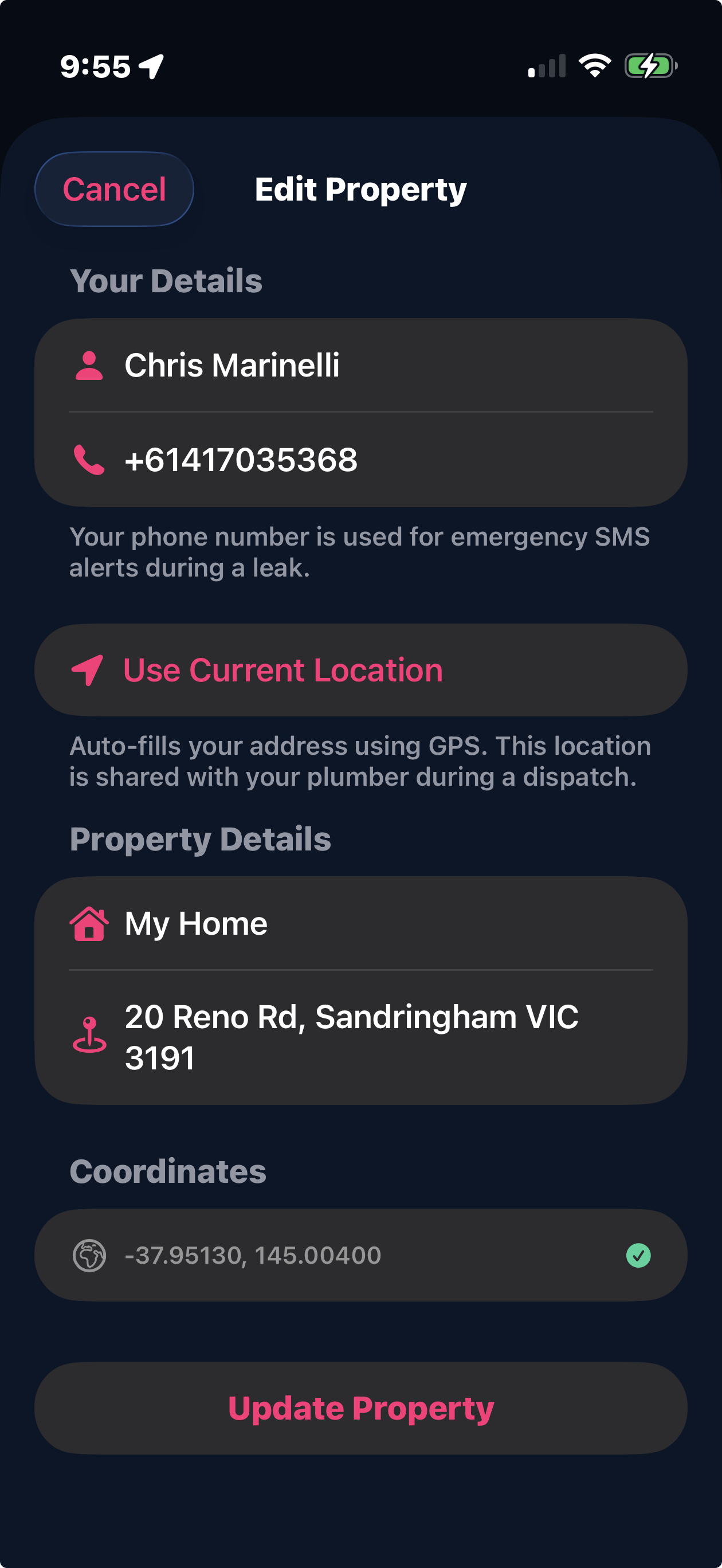The height and width of the screenshot is (1568, 722).
Task: Click the Edit Property title
Action: point(360,189)
